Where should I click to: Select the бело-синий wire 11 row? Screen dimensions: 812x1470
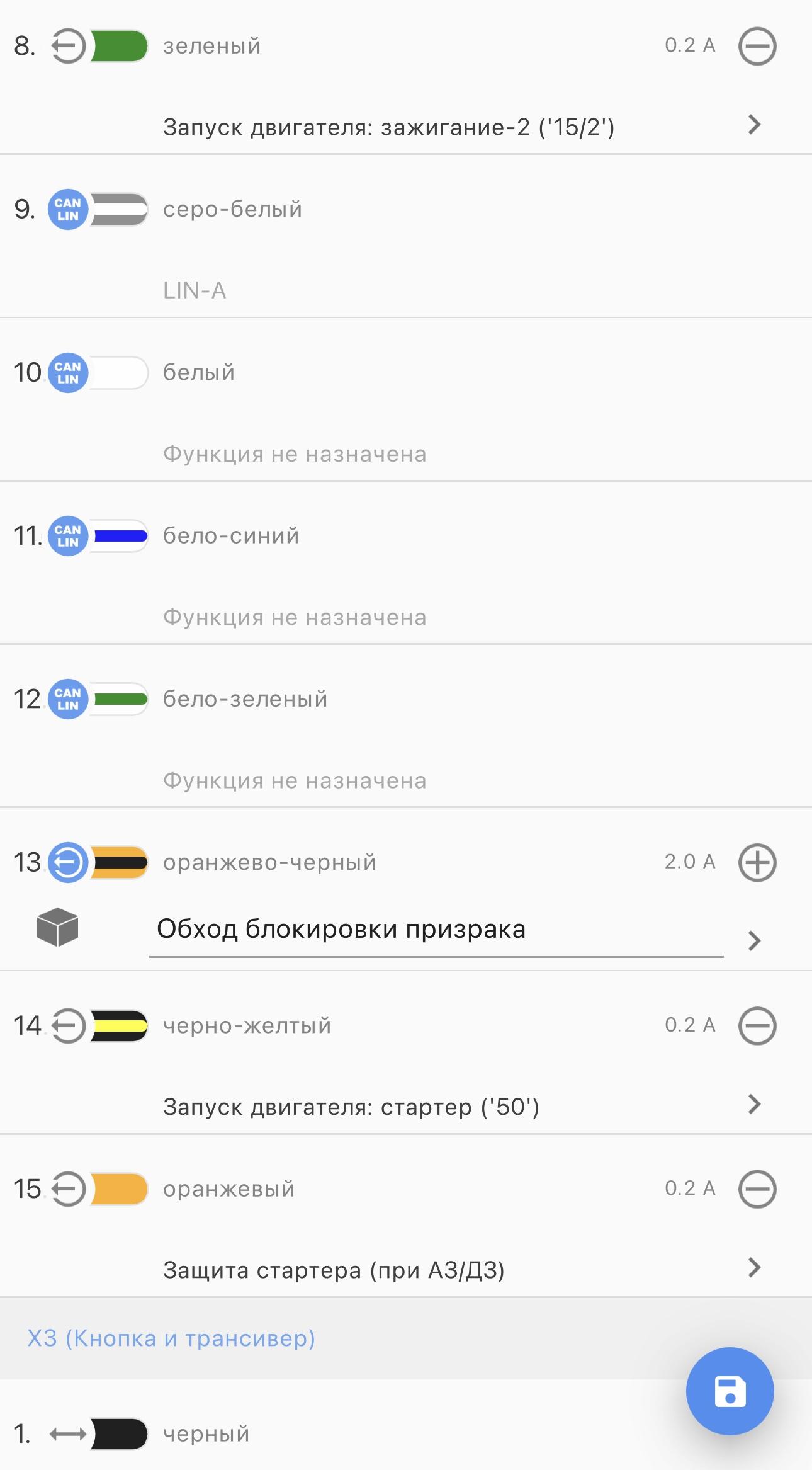(x=406, y=562)
